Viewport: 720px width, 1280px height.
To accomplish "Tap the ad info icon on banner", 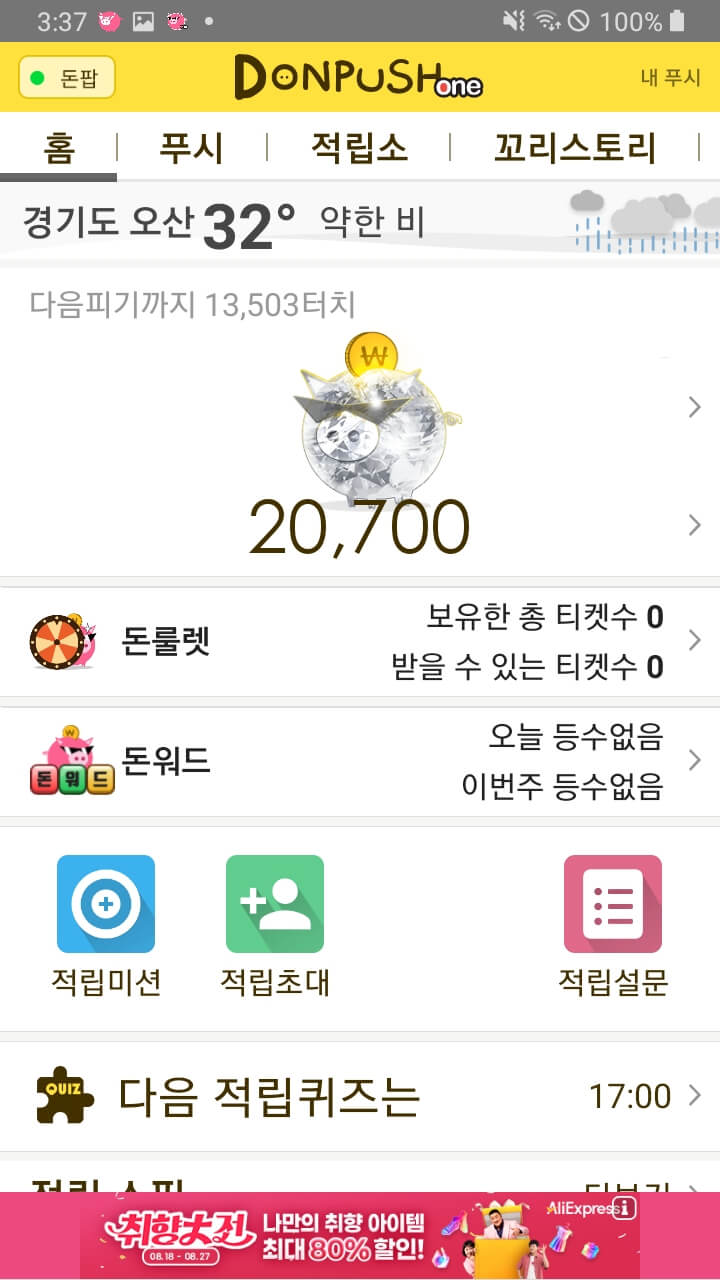I will (627, 1208).
